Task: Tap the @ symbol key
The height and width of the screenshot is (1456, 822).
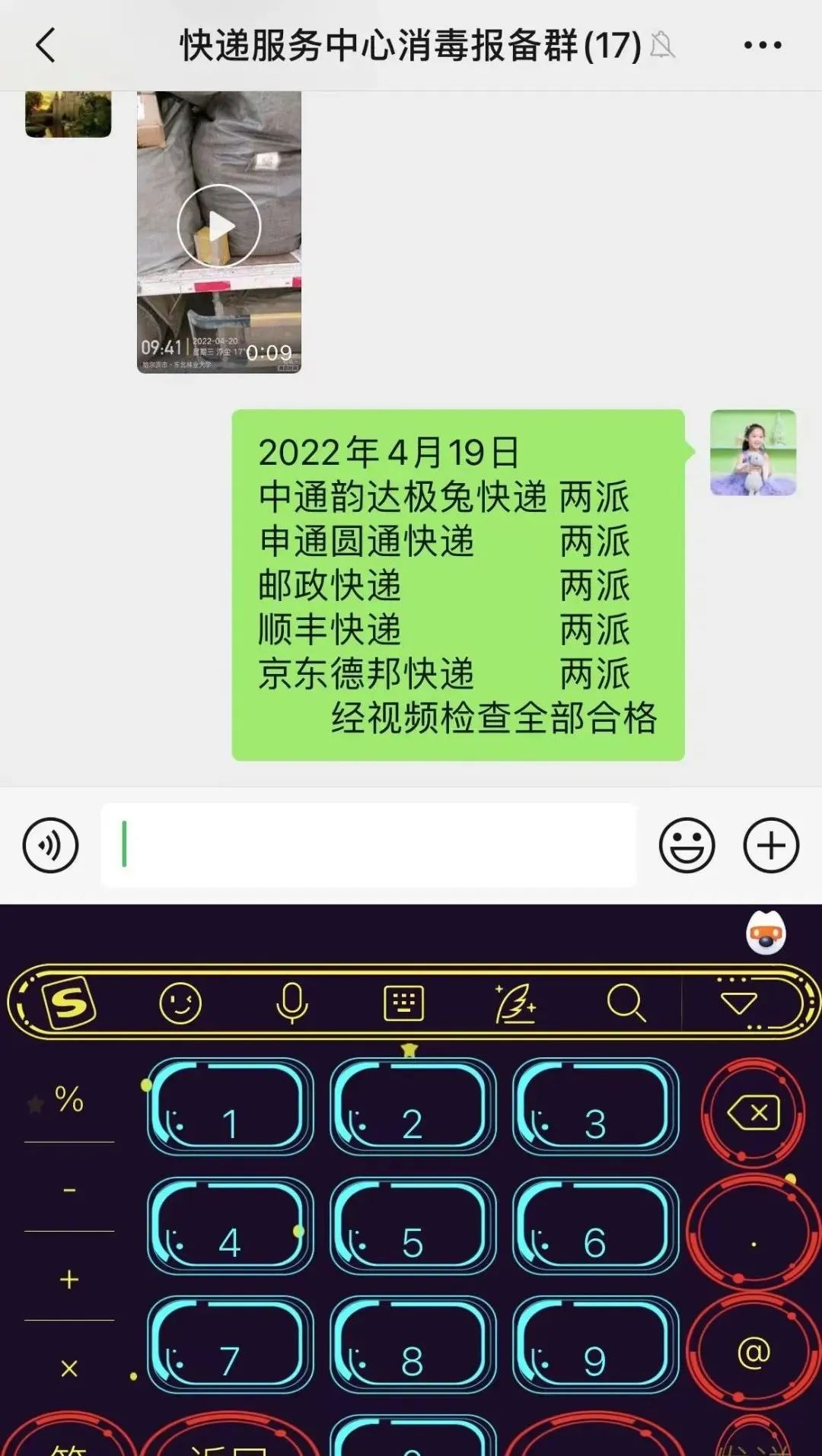Action: click(753, 1352)
